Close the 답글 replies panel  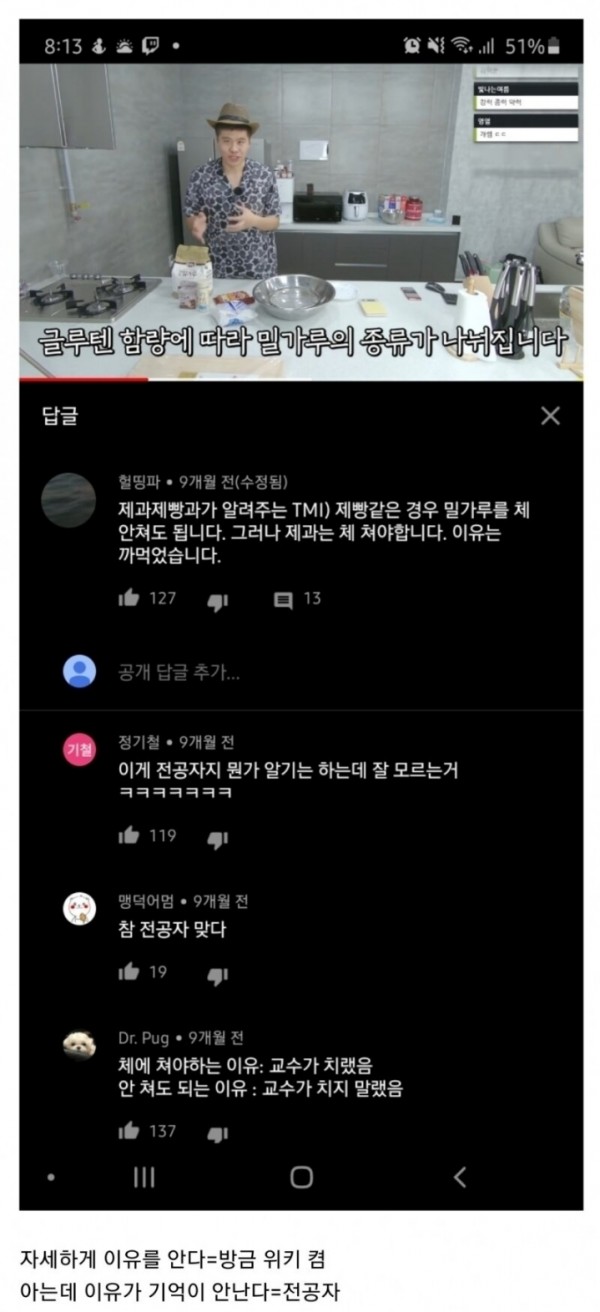(550, 416)
